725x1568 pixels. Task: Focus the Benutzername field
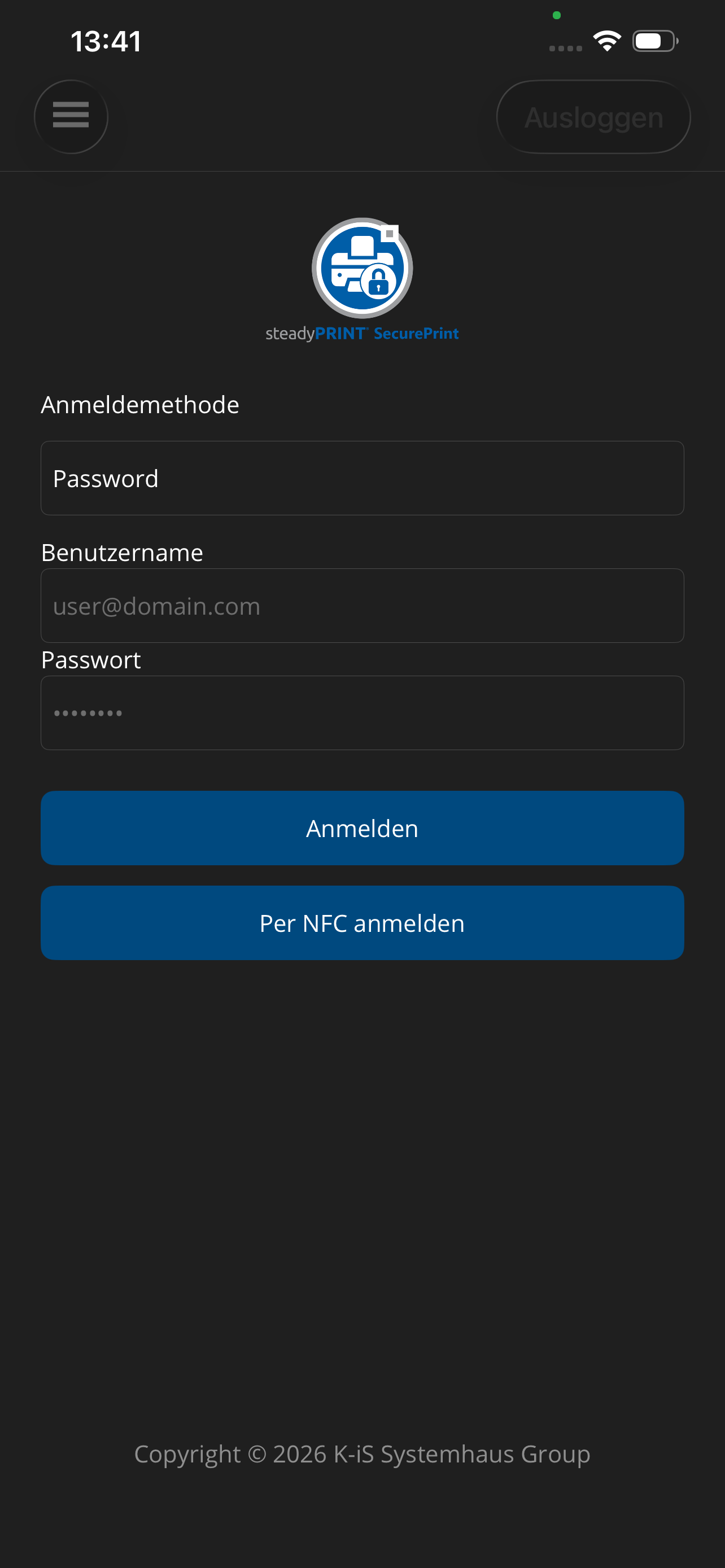pyautogui.click(x=362, y=606)
